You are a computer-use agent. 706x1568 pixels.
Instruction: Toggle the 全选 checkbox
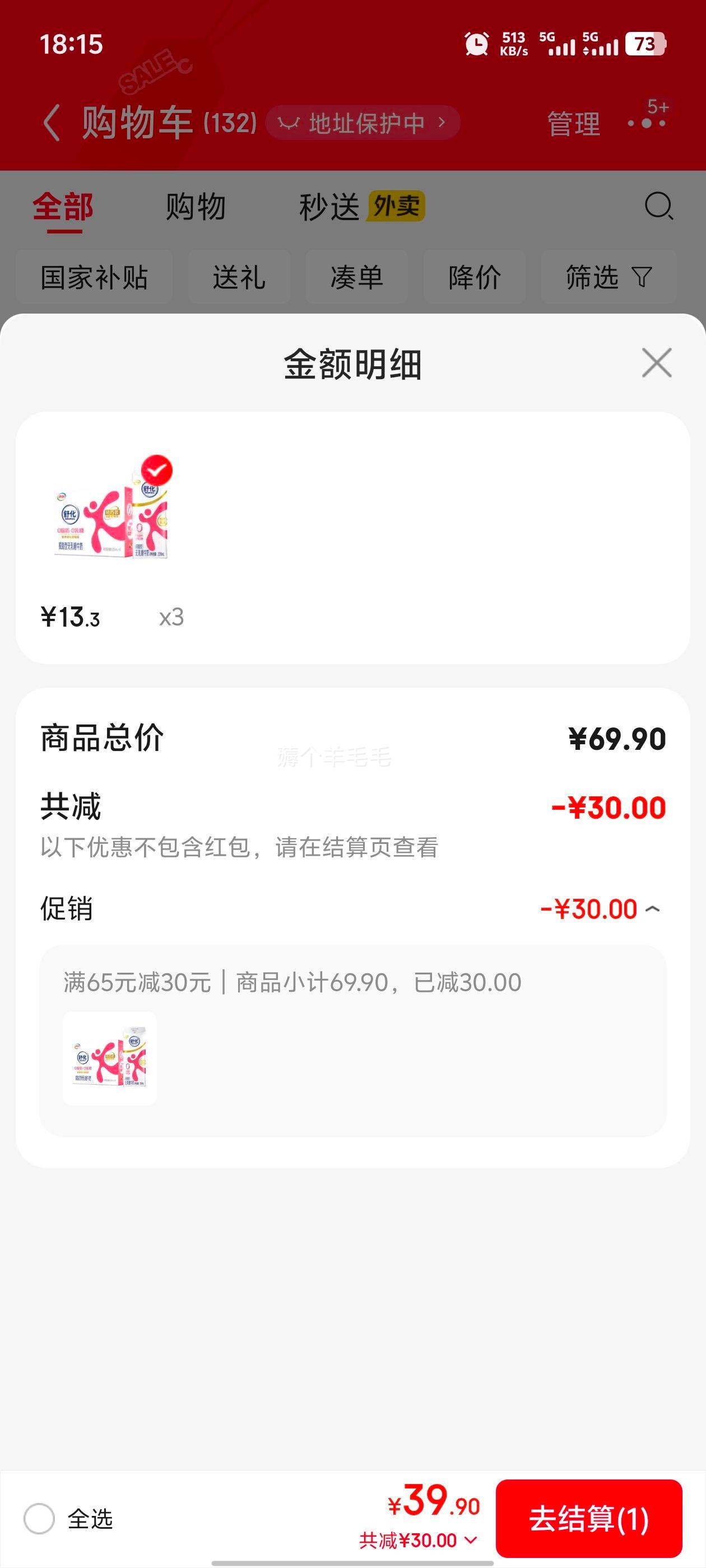coord(40,1519)
